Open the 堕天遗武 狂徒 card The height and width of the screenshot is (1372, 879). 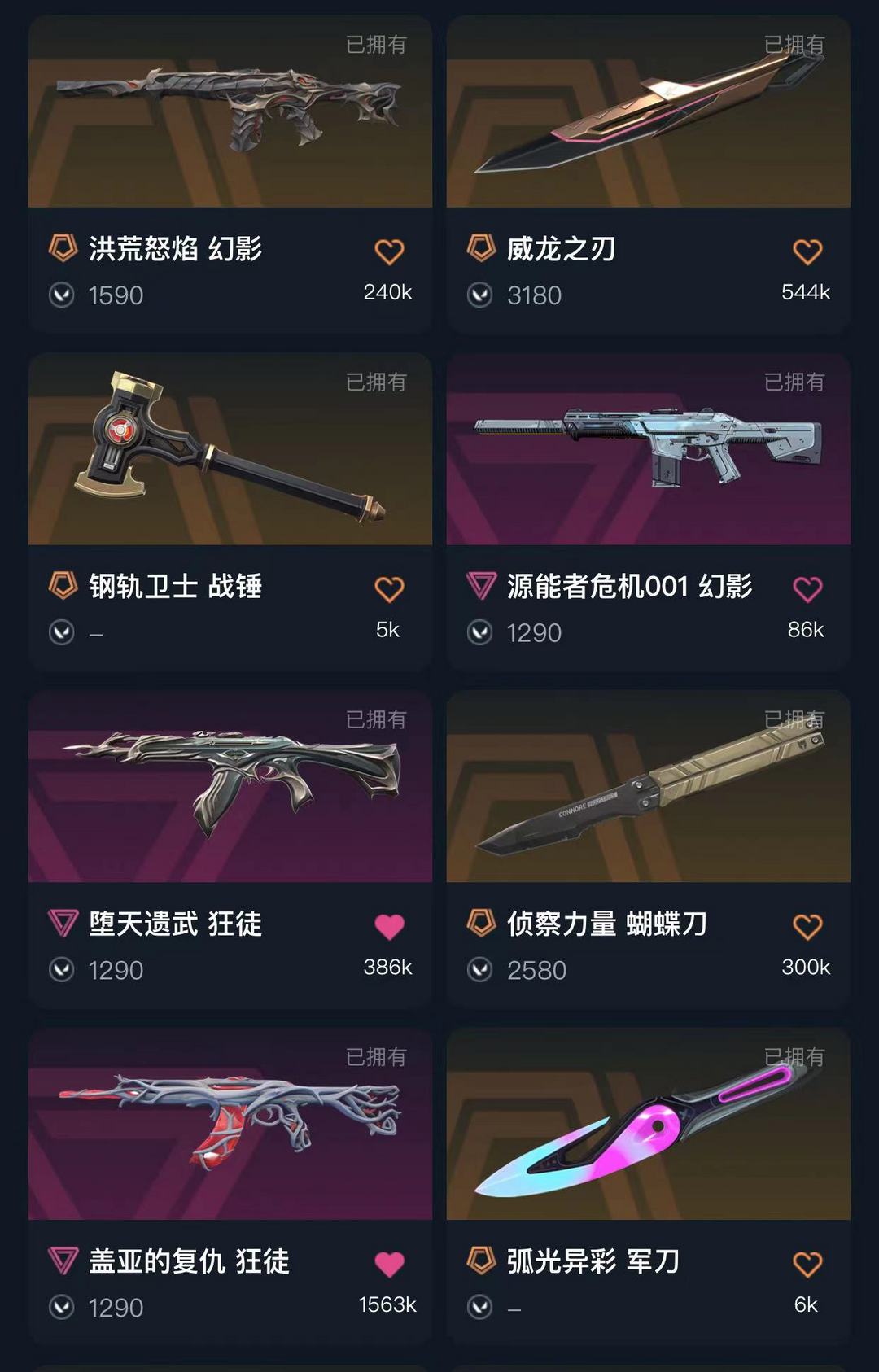click(x=230, y=849)
